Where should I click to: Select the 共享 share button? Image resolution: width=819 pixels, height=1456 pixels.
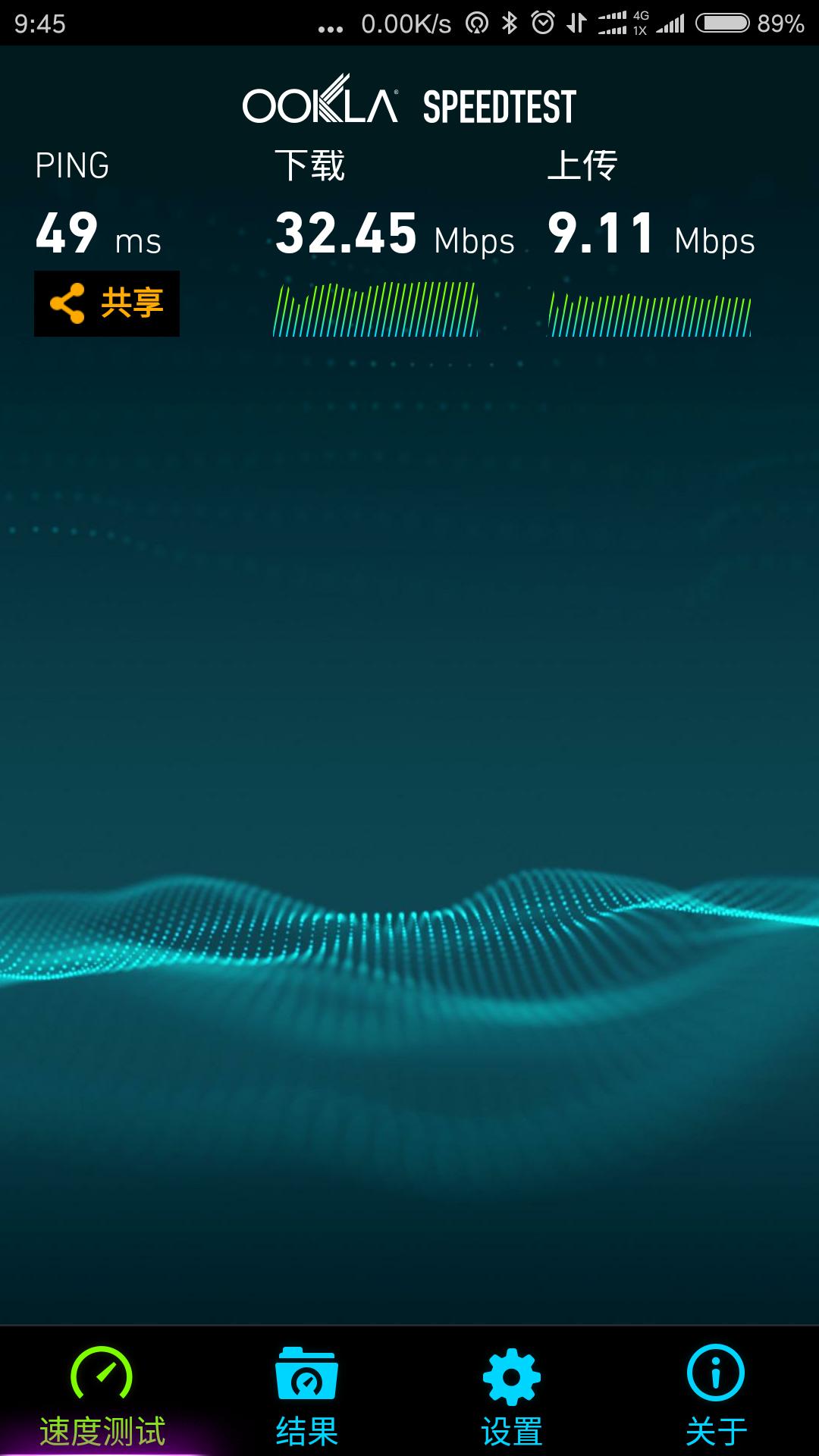point(106,304)
